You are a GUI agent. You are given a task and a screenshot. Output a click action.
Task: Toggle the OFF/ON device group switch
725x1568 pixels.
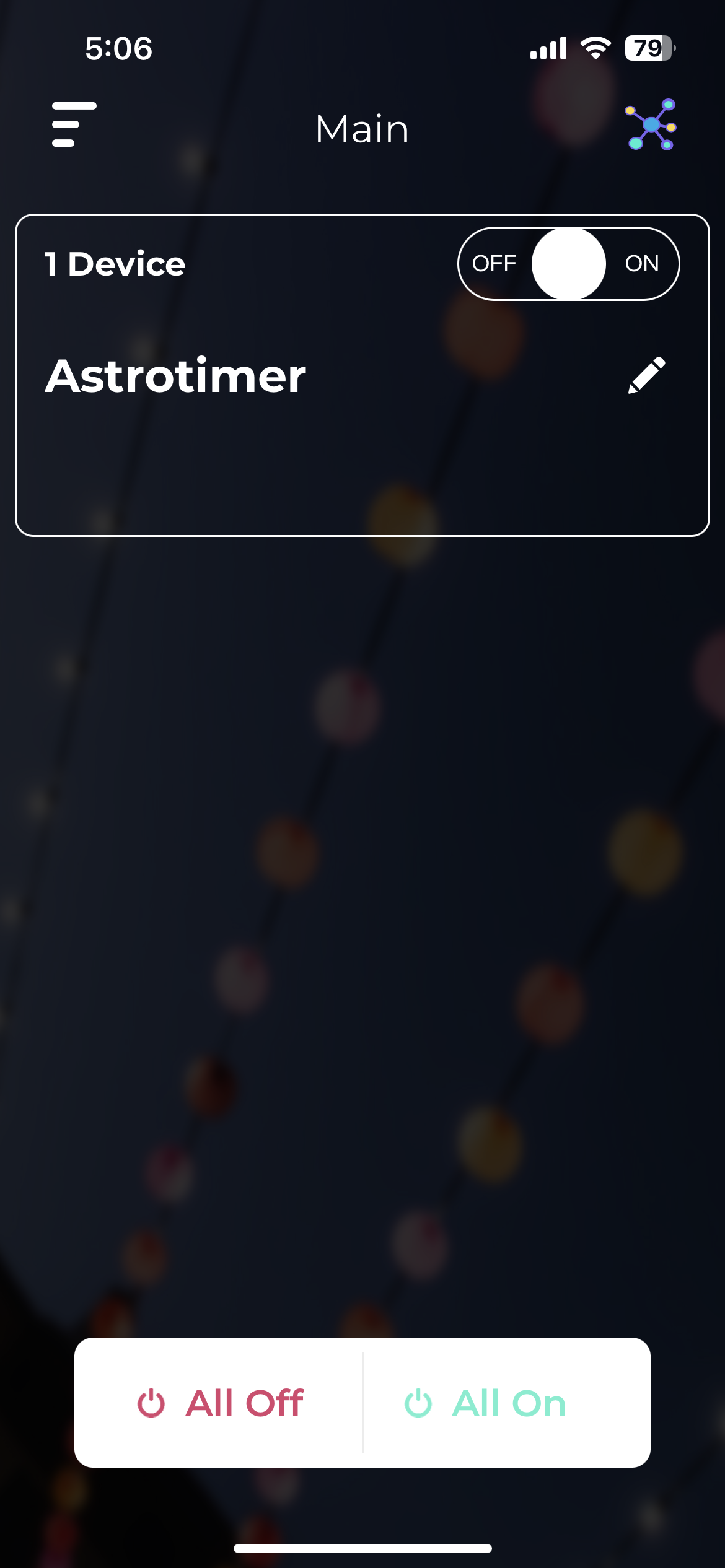point(568,264)
